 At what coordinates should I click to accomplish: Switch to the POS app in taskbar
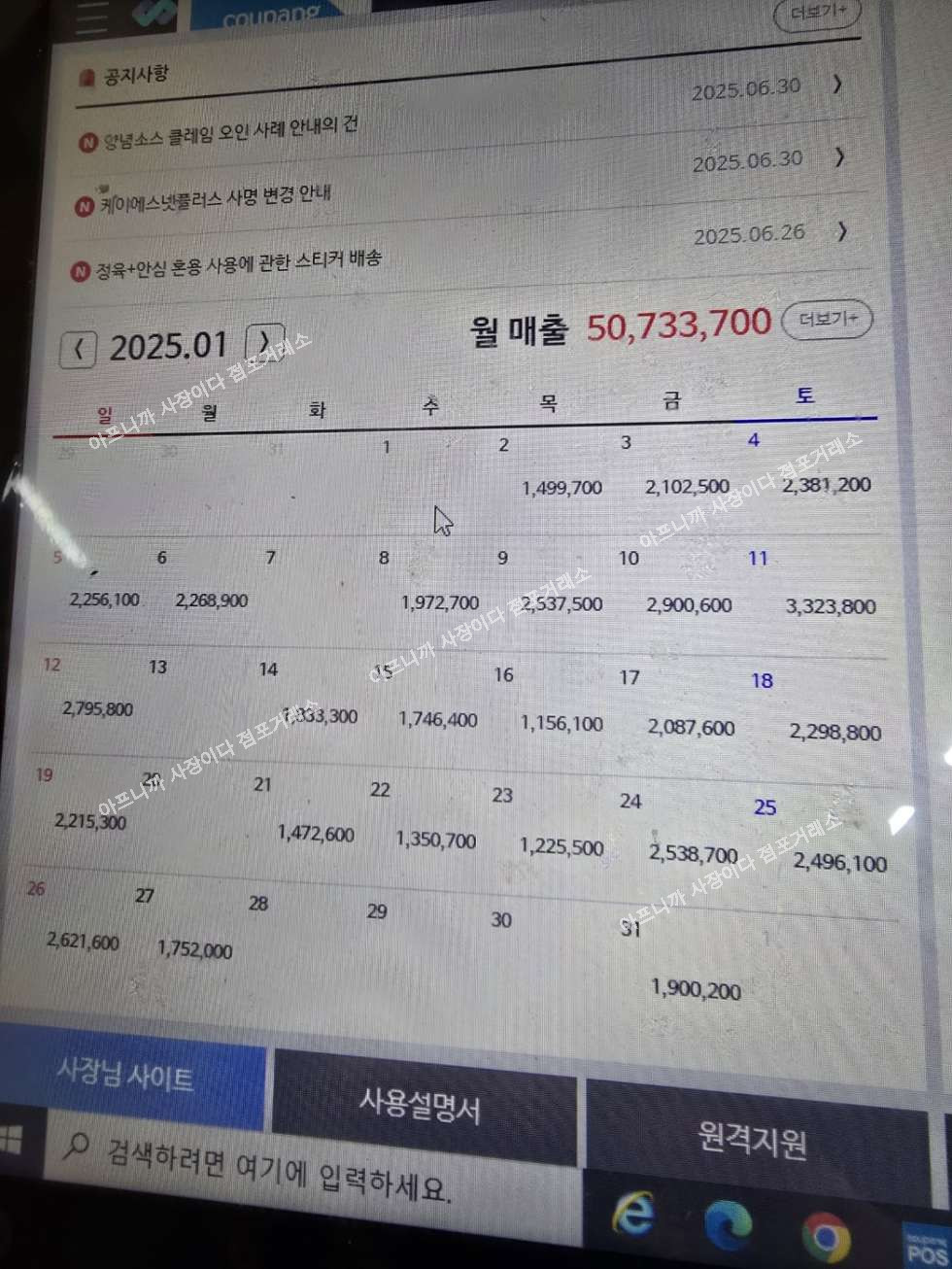click(x=925, y=1247)
